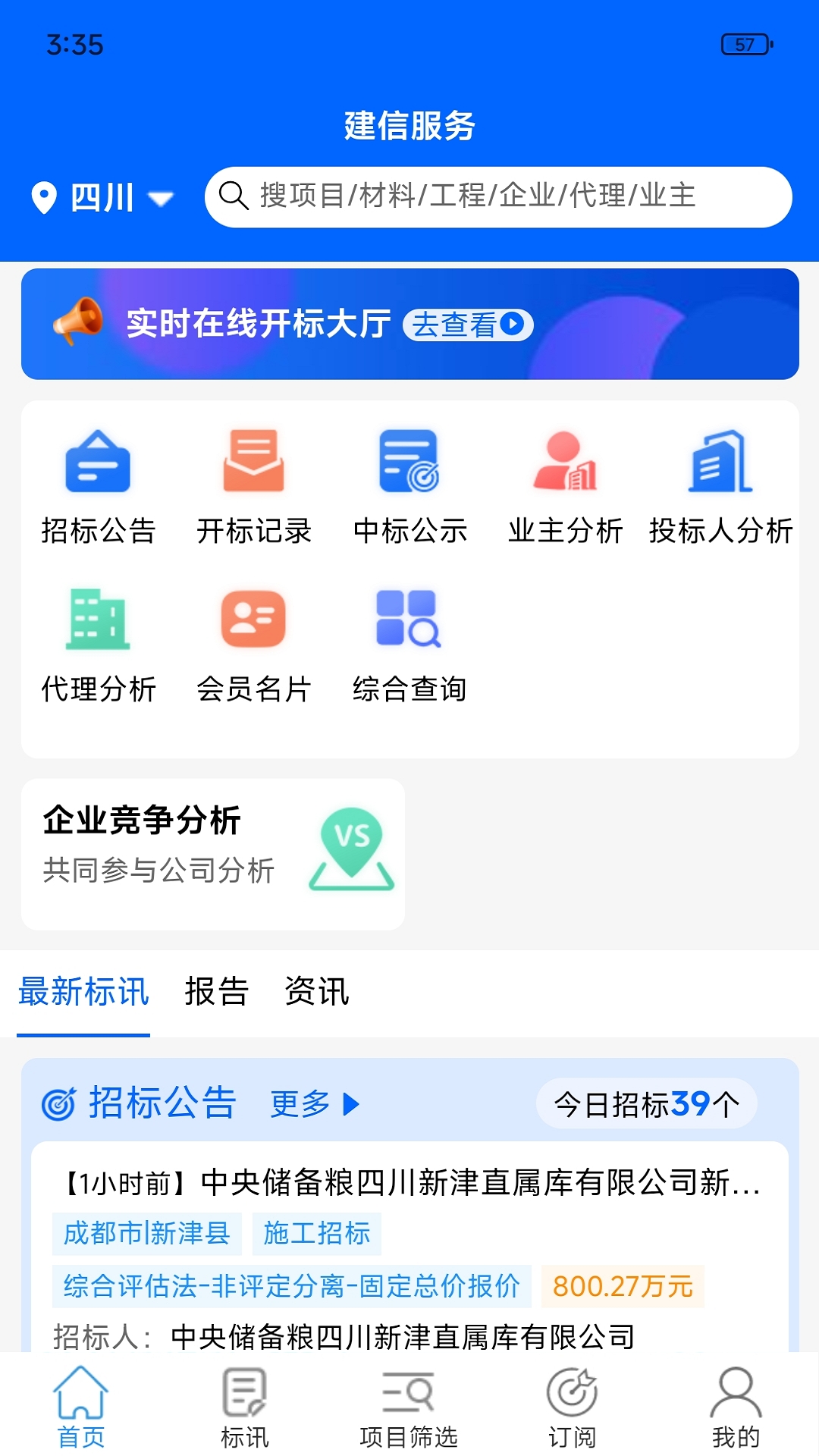Tap 更多 beside the 招标公告 heading
This screenshot has width=819, height=1456.
(315, 1104)
